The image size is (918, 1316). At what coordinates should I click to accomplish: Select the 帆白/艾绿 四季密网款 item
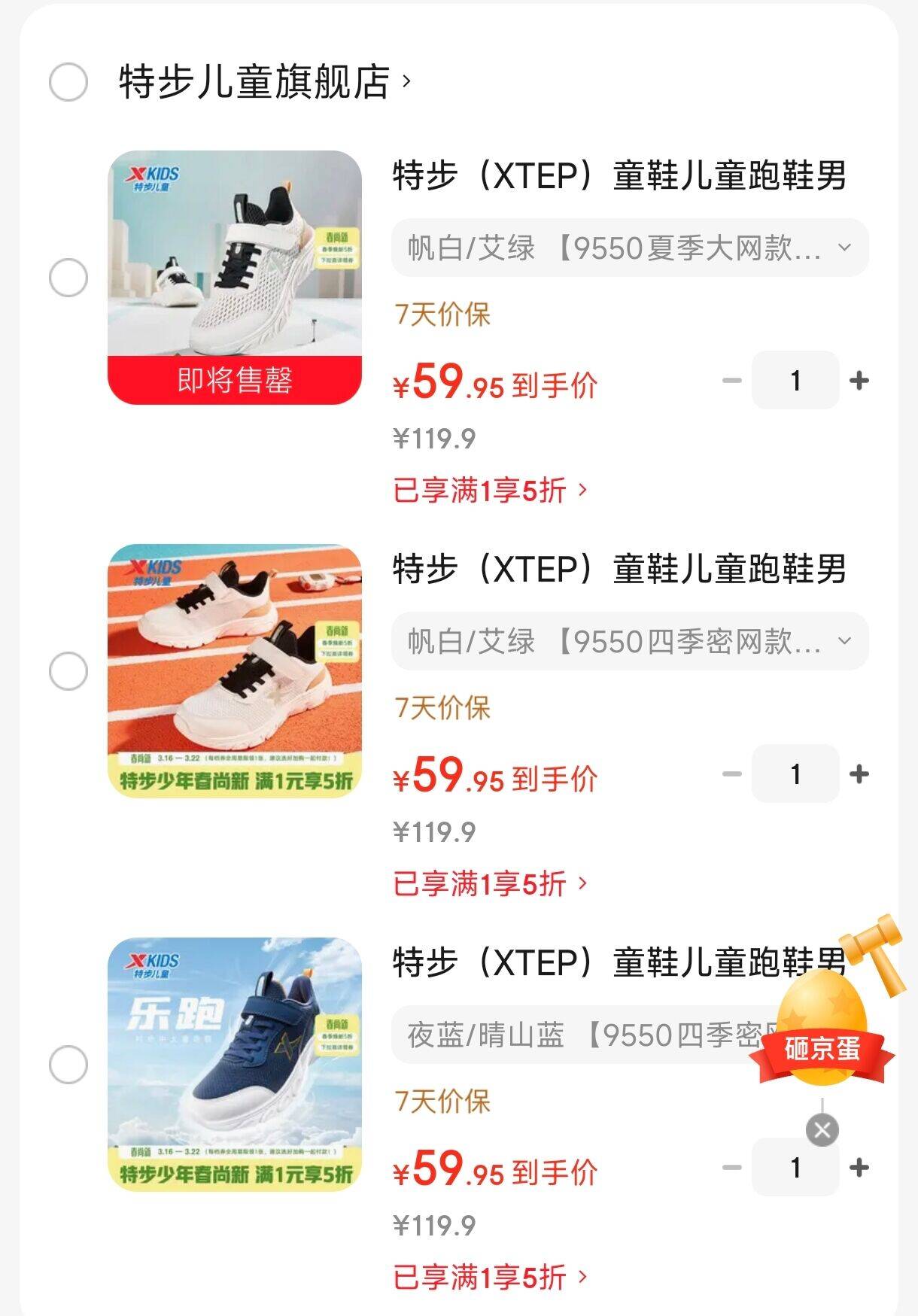(x=68, y=671)
